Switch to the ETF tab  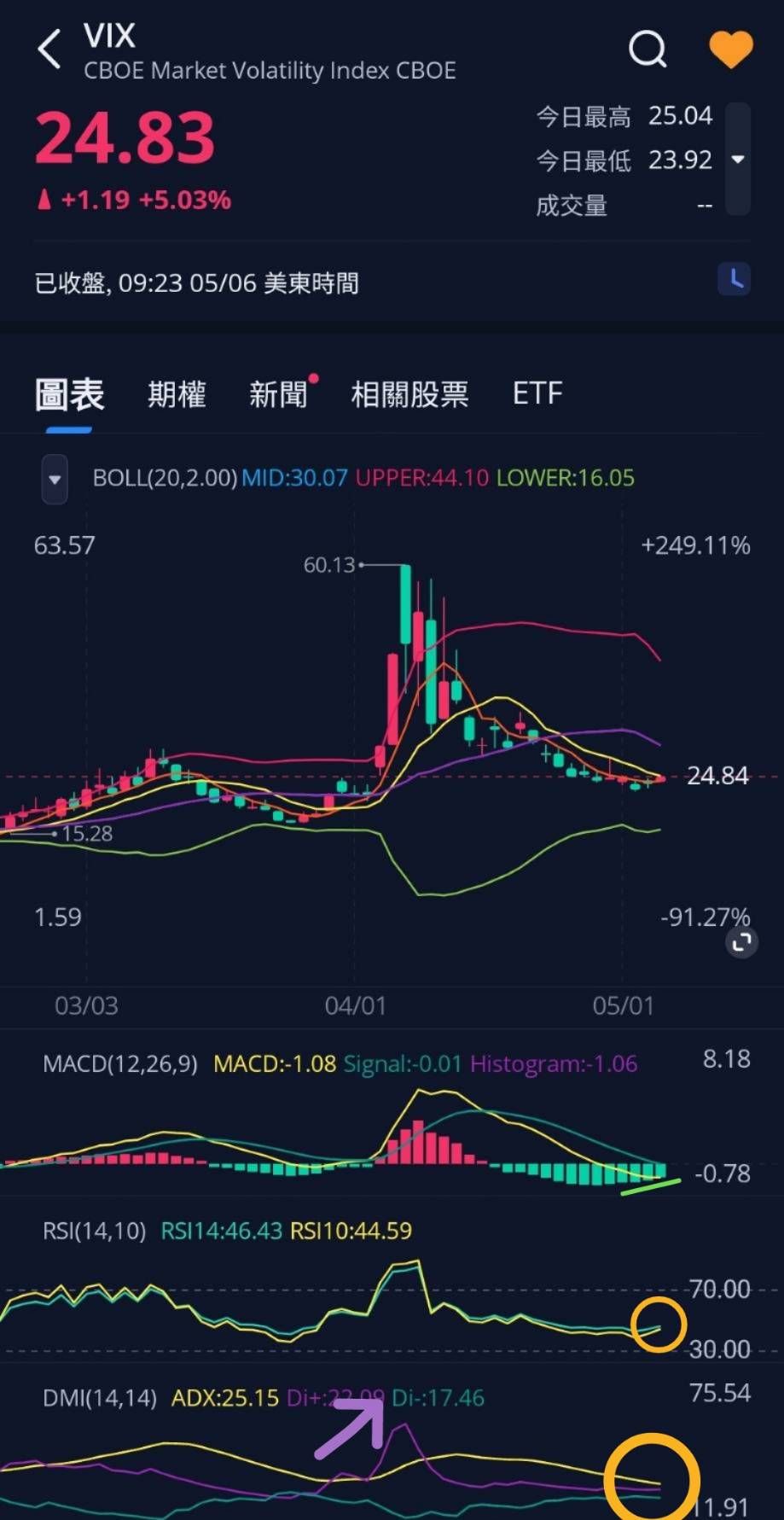click(537, 393)
